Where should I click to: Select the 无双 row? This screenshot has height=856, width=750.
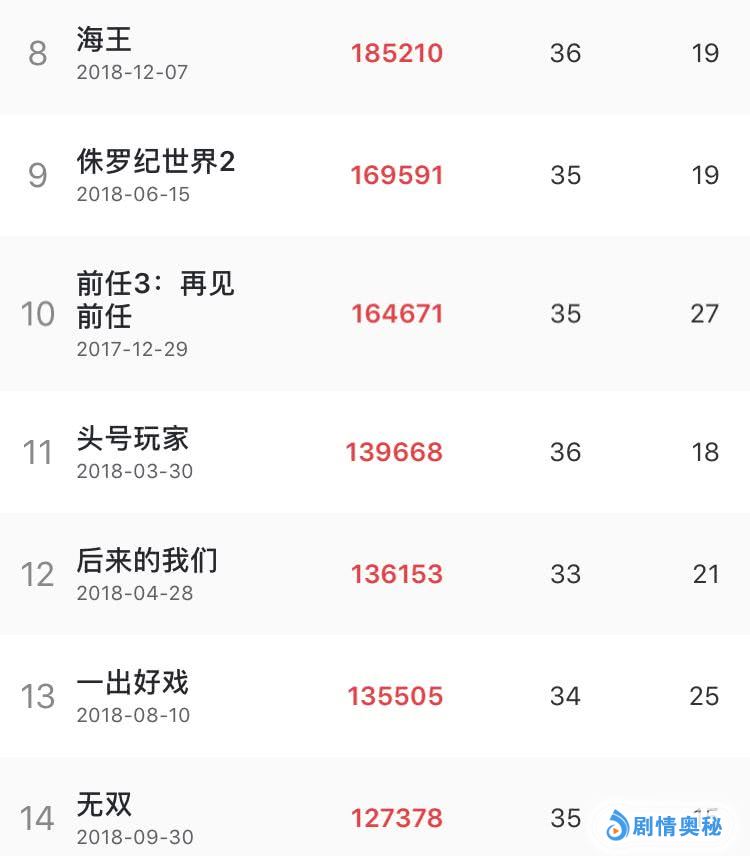tap(104, 805)
